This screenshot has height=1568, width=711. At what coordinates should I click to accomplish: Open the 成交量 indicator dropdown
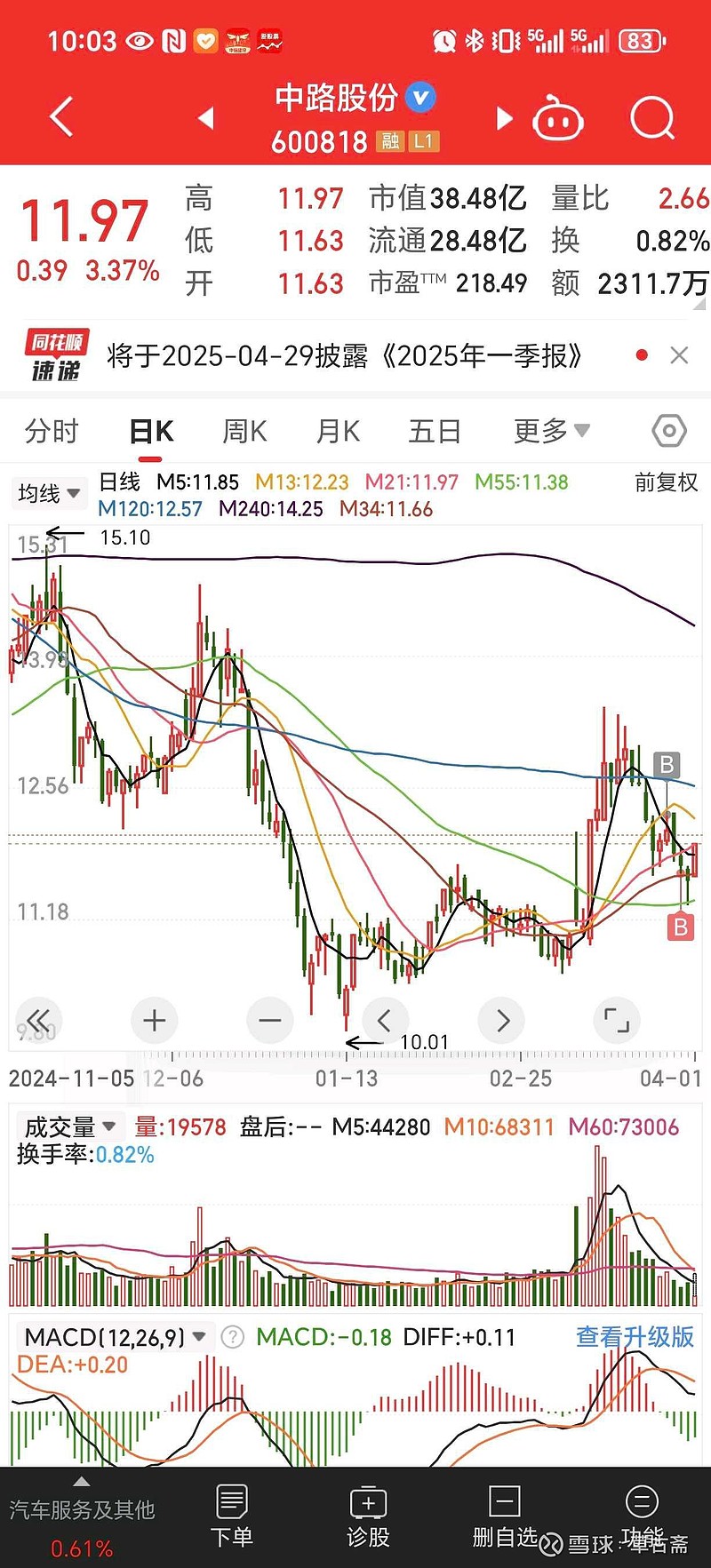pyautogui.click(x=69, y=1127)
